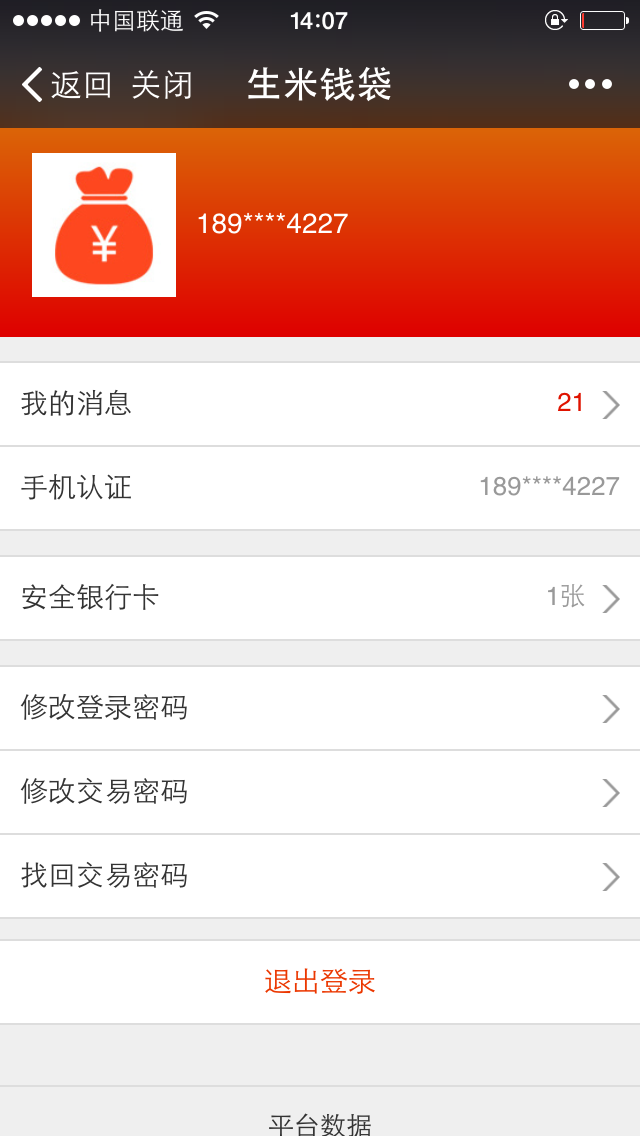Viewport: 640px width, 1136px height.
Task: Open the three-dot overflow menu
Action: 590,85
